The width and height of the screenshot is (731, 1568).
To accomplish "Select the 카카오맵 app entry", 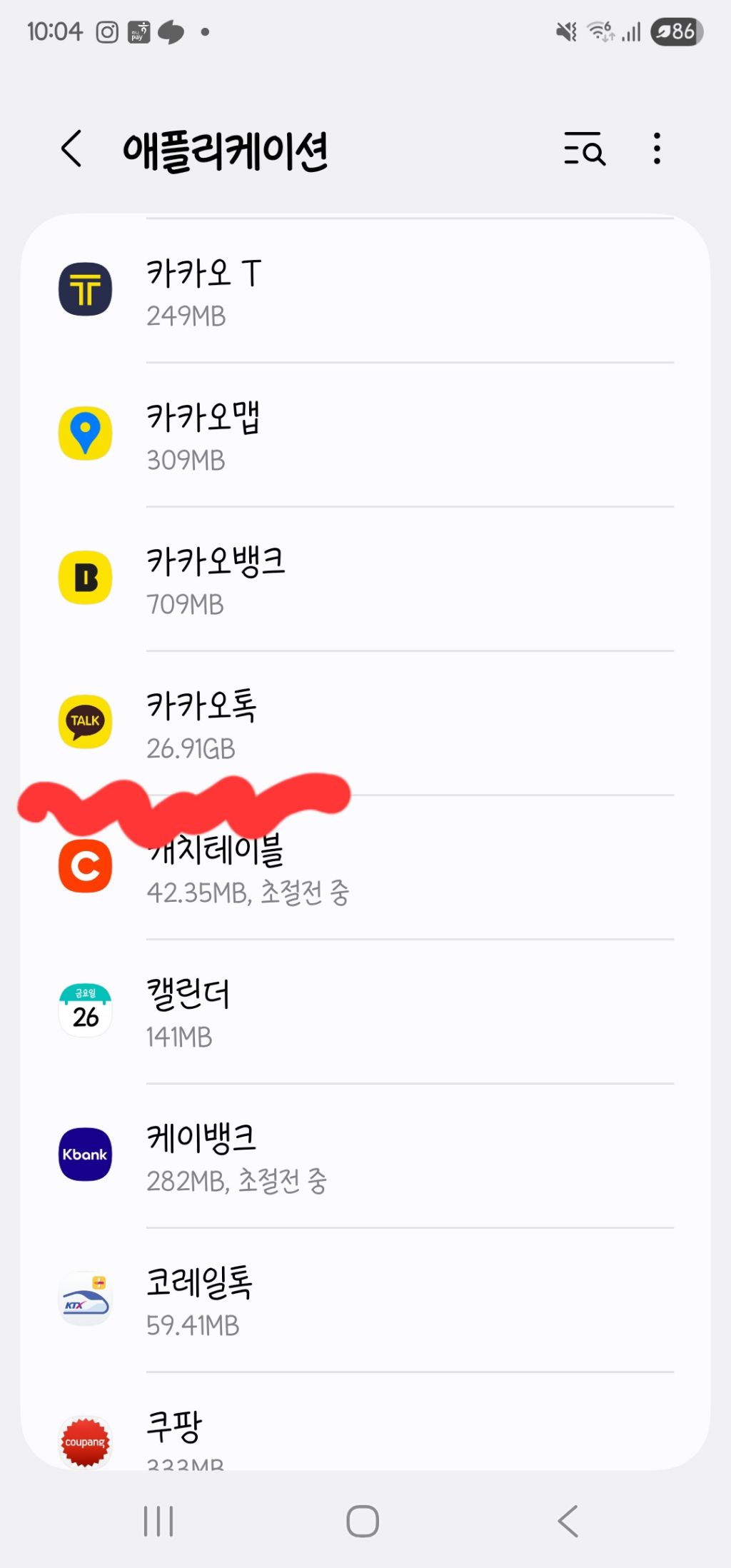I will click(x=365, y=435).
